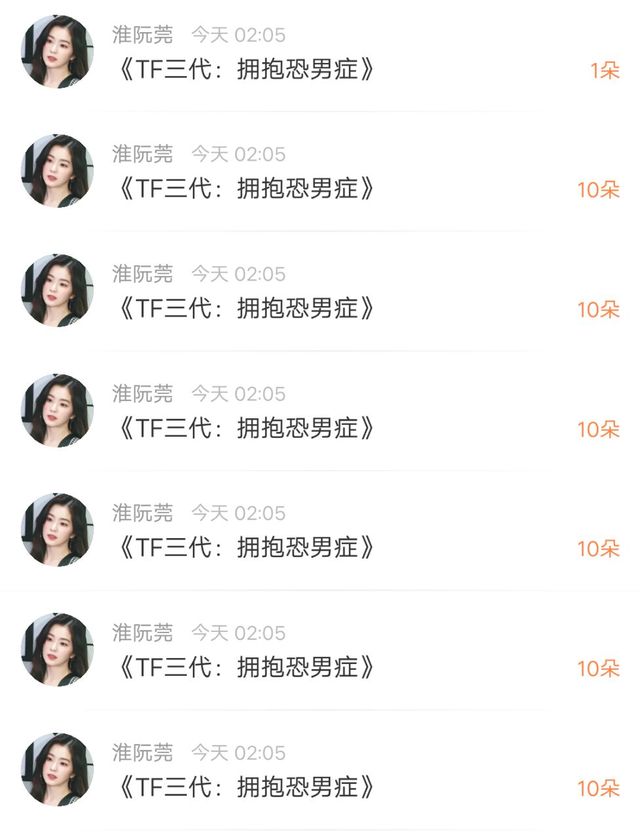640x839 pixels.
Task: Tap 淮阮莞's avatar beside the 1朵 entry
Action: (57, 52)
